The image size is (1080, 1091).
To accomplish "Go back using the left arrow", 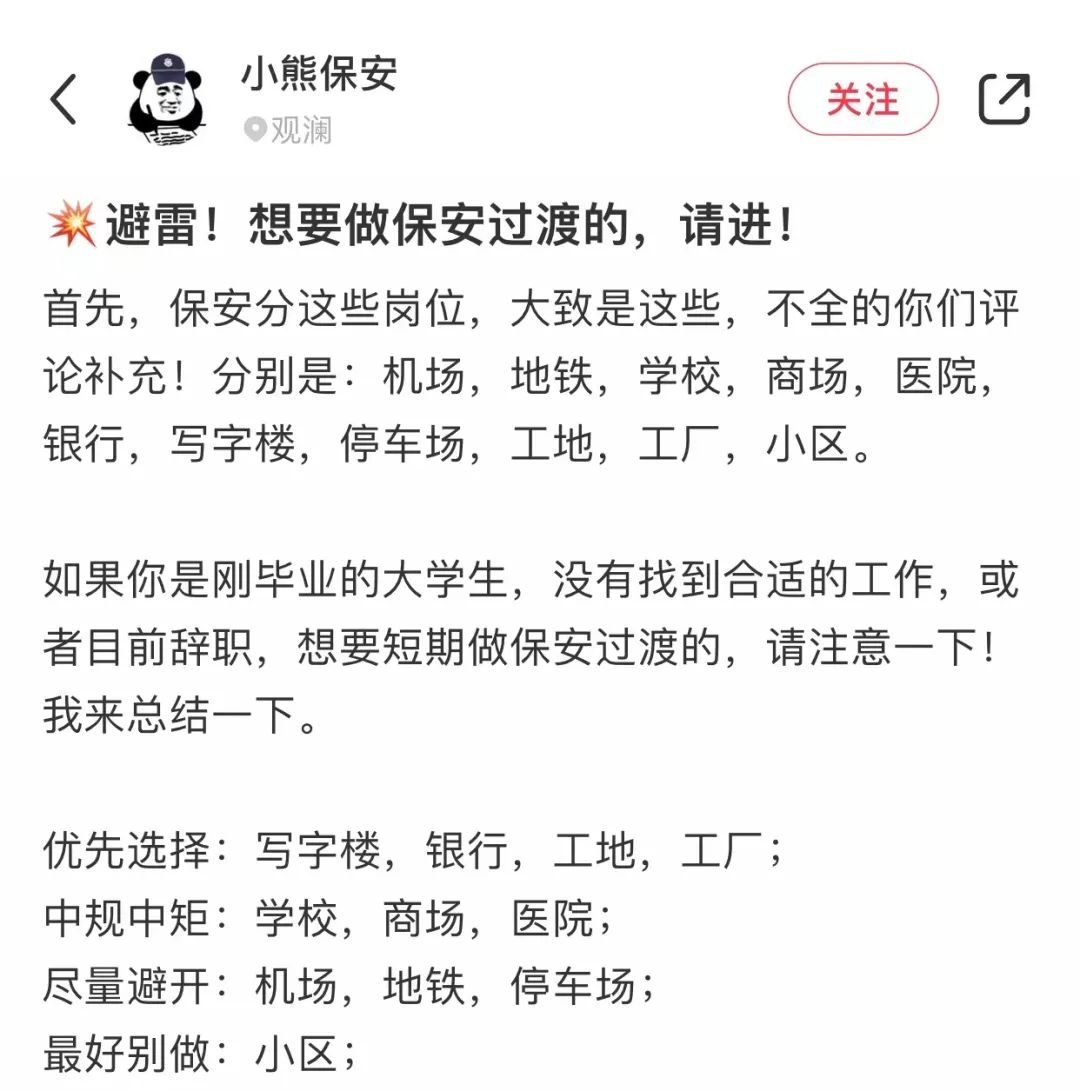I will (x=63, y=100).
